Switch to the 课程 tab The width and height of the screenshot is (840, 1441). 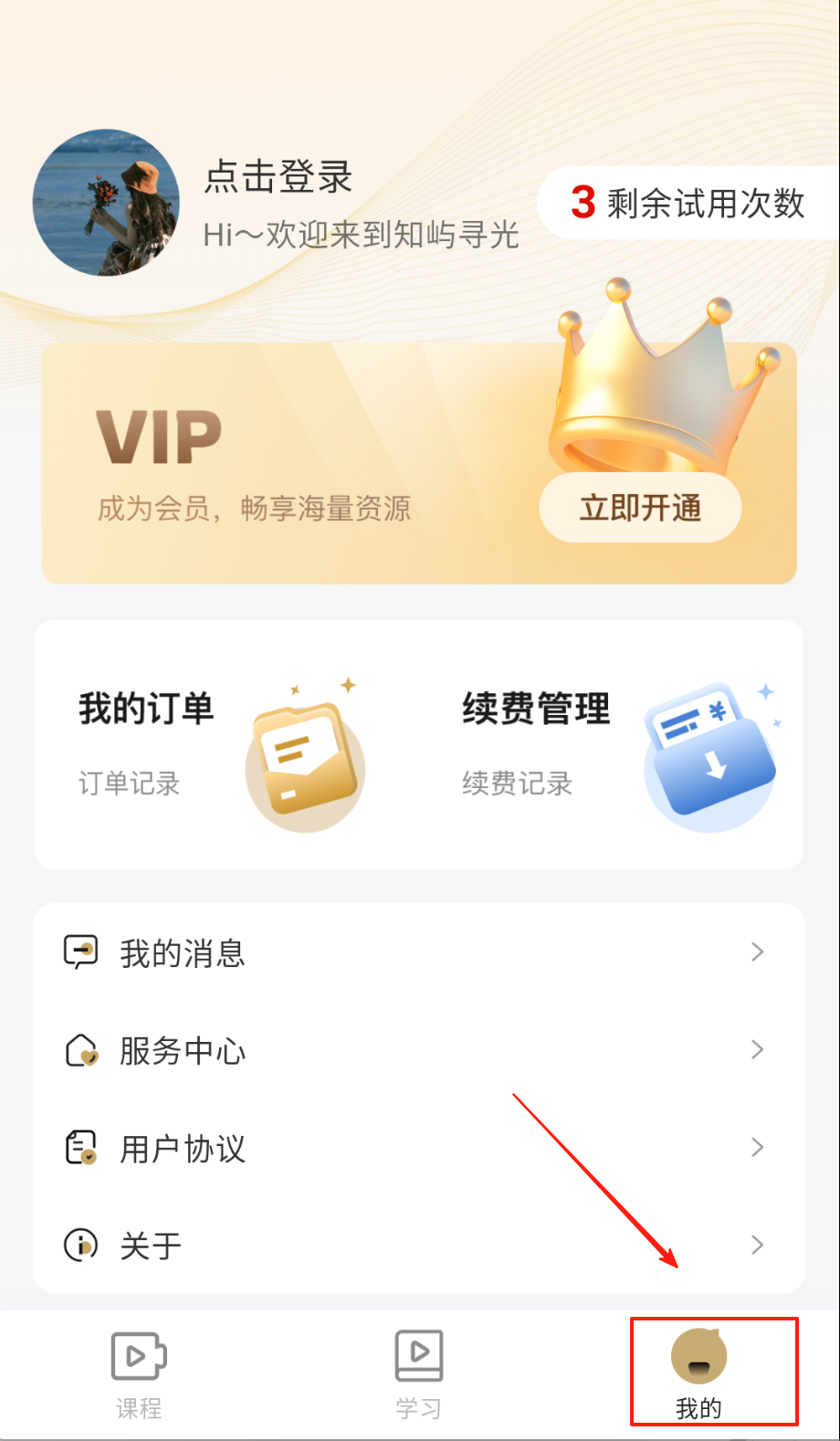coord(139,1374)
